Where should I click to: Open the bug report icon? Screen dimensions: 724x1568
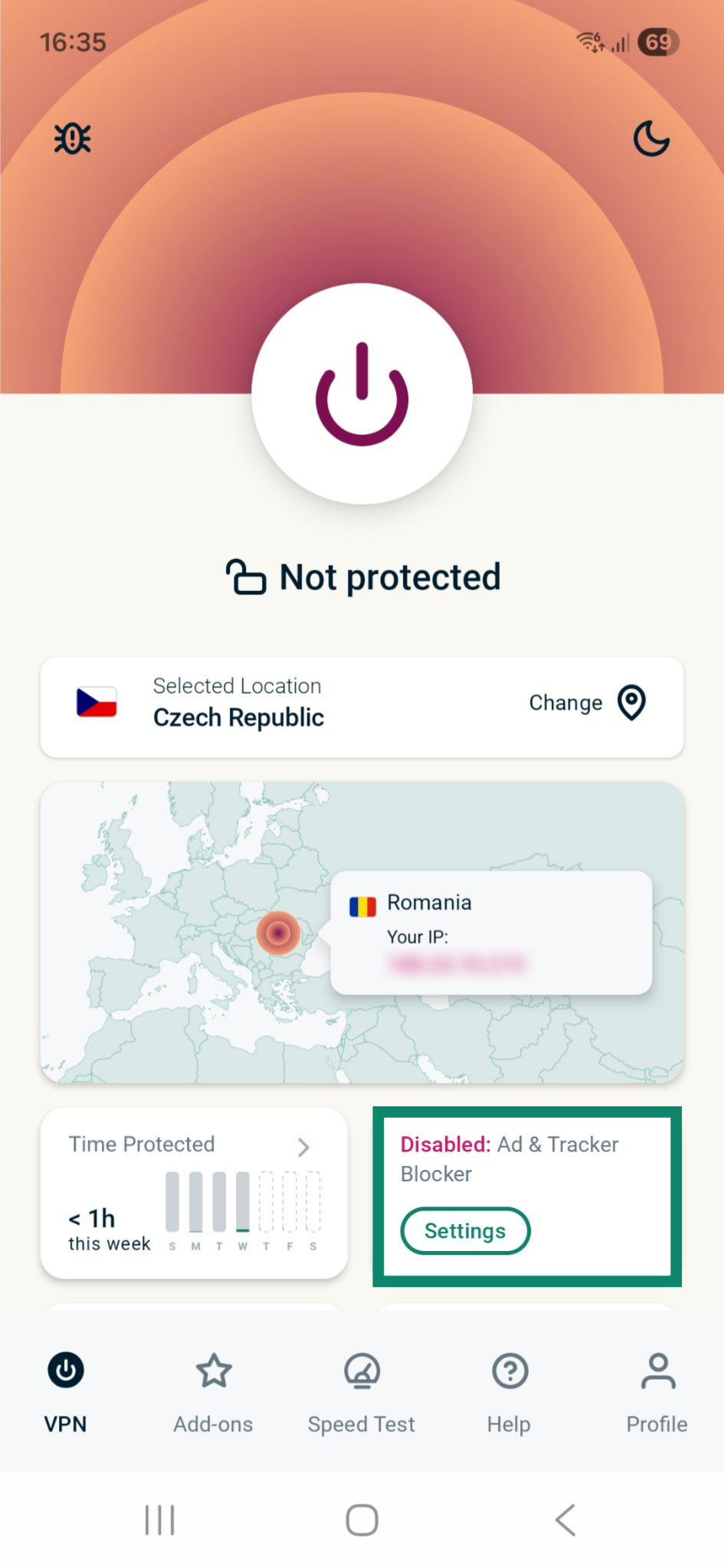[x=72, y=139]
